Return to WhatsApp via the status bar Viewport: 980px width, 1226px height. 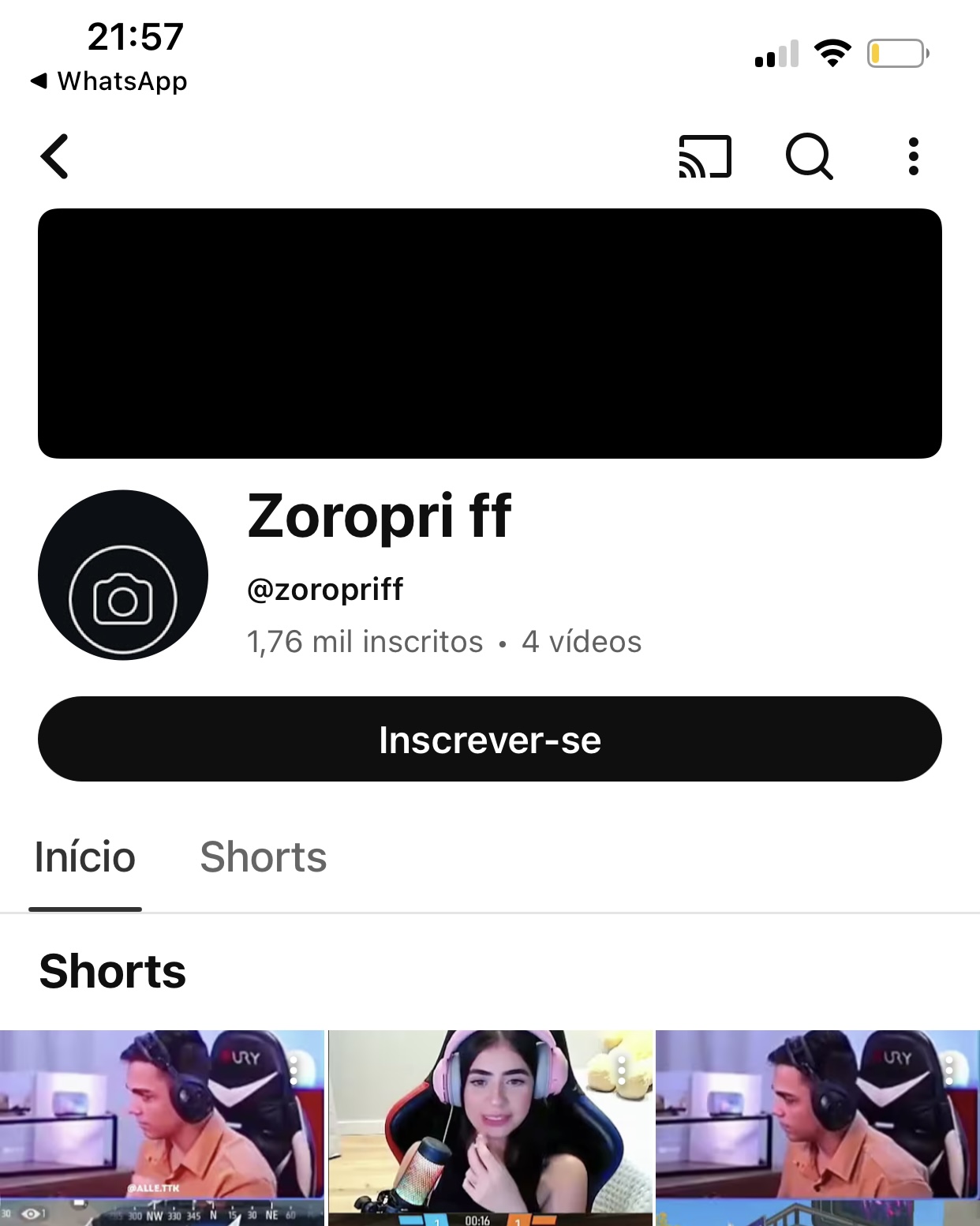pos(109,81)
